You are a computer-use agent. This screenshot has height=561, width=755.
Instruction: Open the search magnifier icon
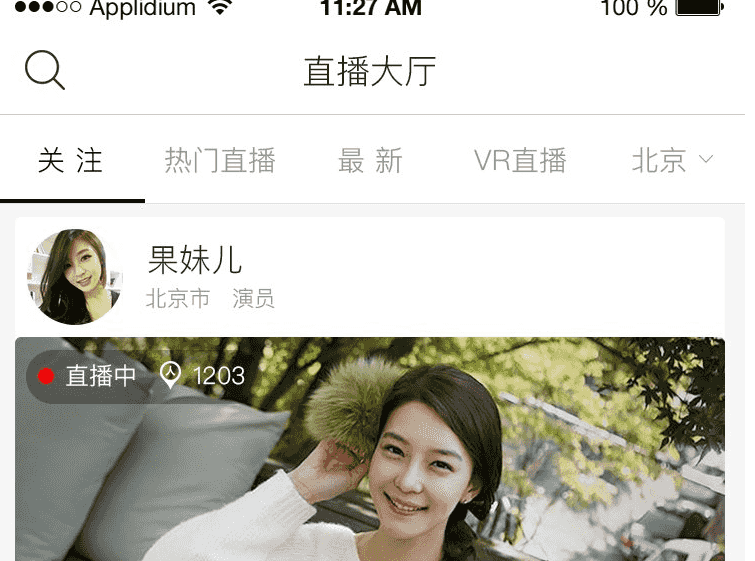(x=45, y=71)
